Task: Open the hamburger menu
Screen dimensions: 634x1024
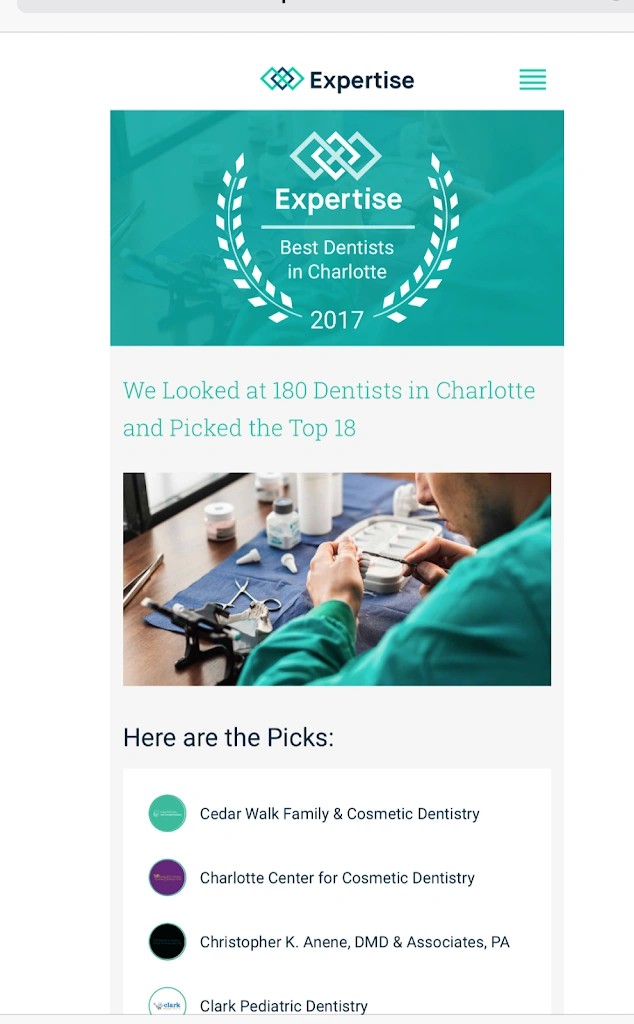Action: click(532, 80)
